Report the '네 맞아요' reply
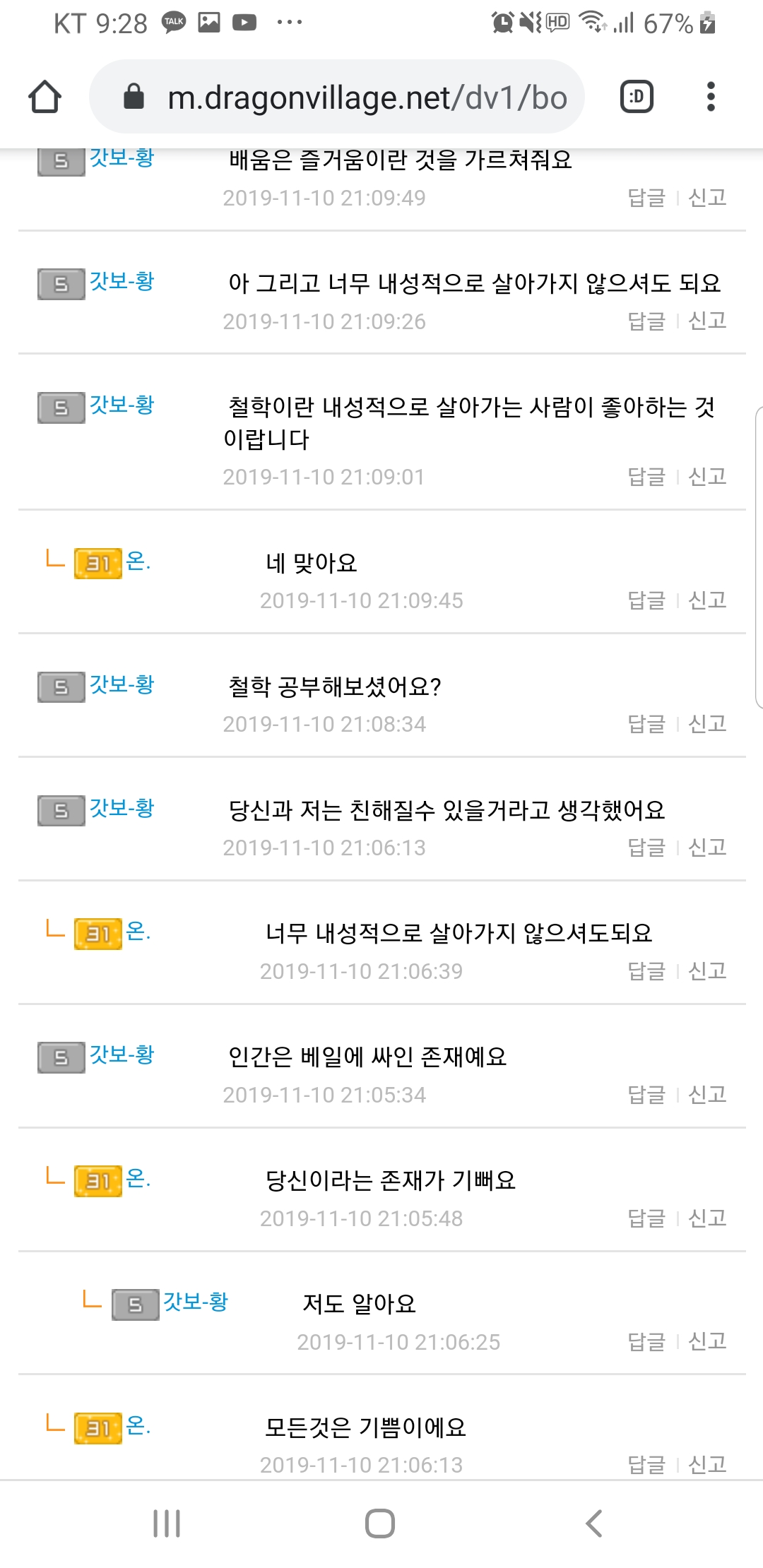763x1568 pixels. (x=708, y=600)
